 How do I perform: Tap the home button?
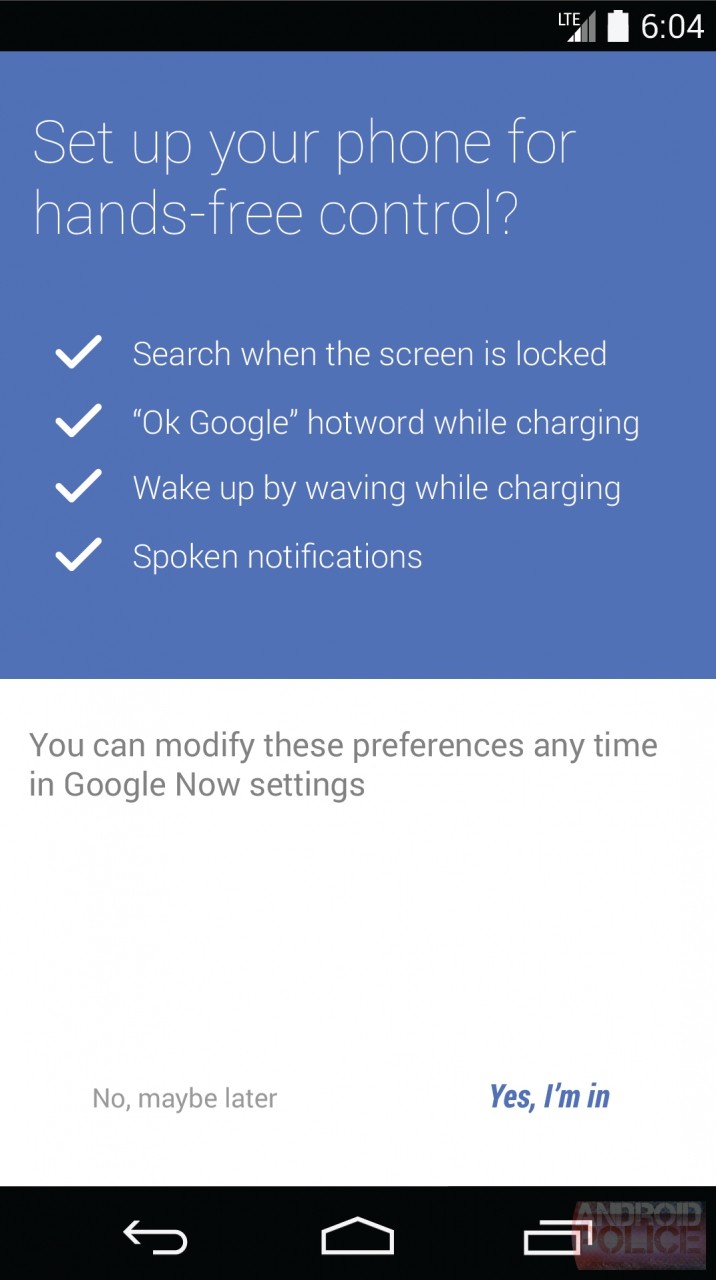(x=357, y=1238)
